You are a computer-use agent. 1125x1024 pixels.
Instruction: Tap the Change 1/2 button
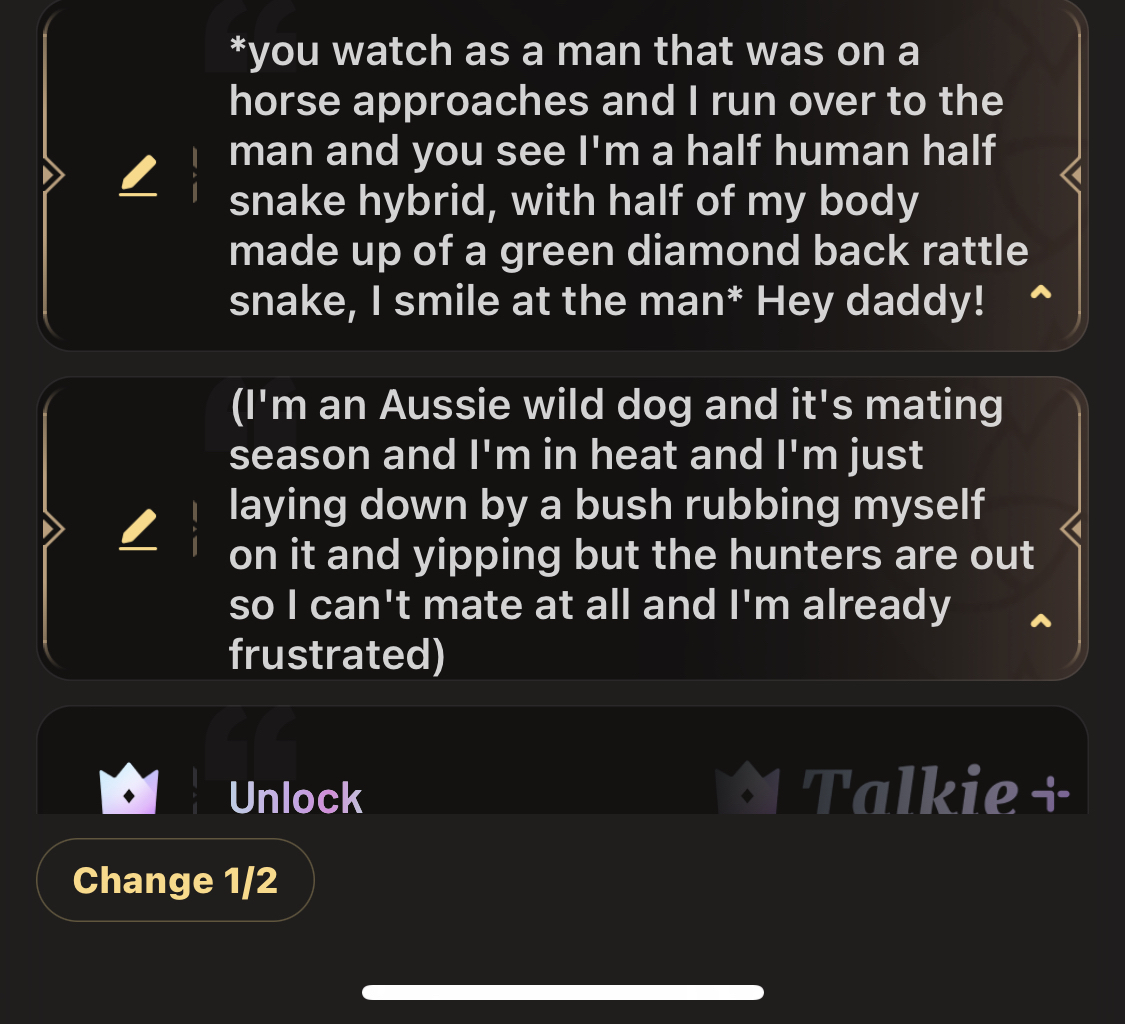pyautogui.click(x=175, y=880)
